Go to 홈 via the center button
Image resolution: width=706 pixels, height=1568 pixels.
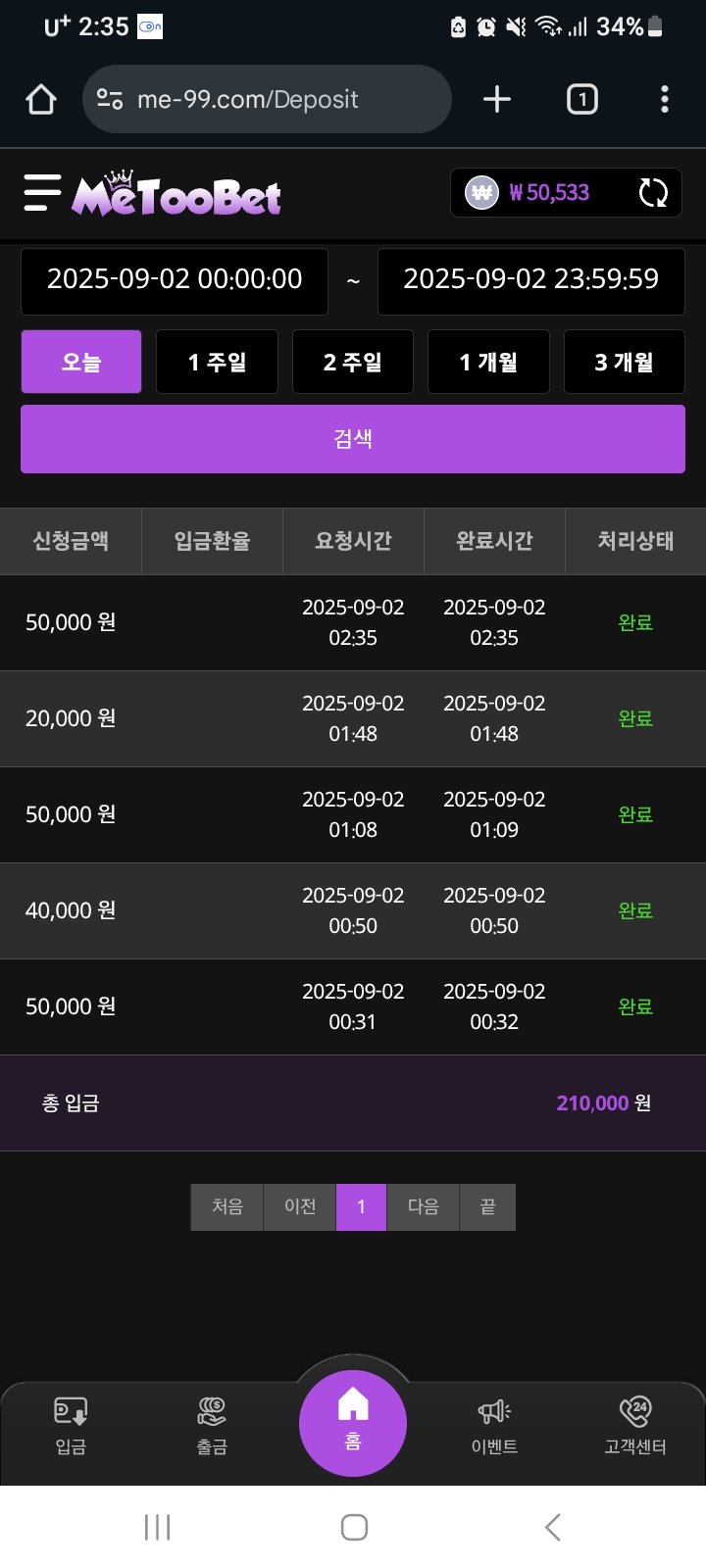(x=353, y=1422)
